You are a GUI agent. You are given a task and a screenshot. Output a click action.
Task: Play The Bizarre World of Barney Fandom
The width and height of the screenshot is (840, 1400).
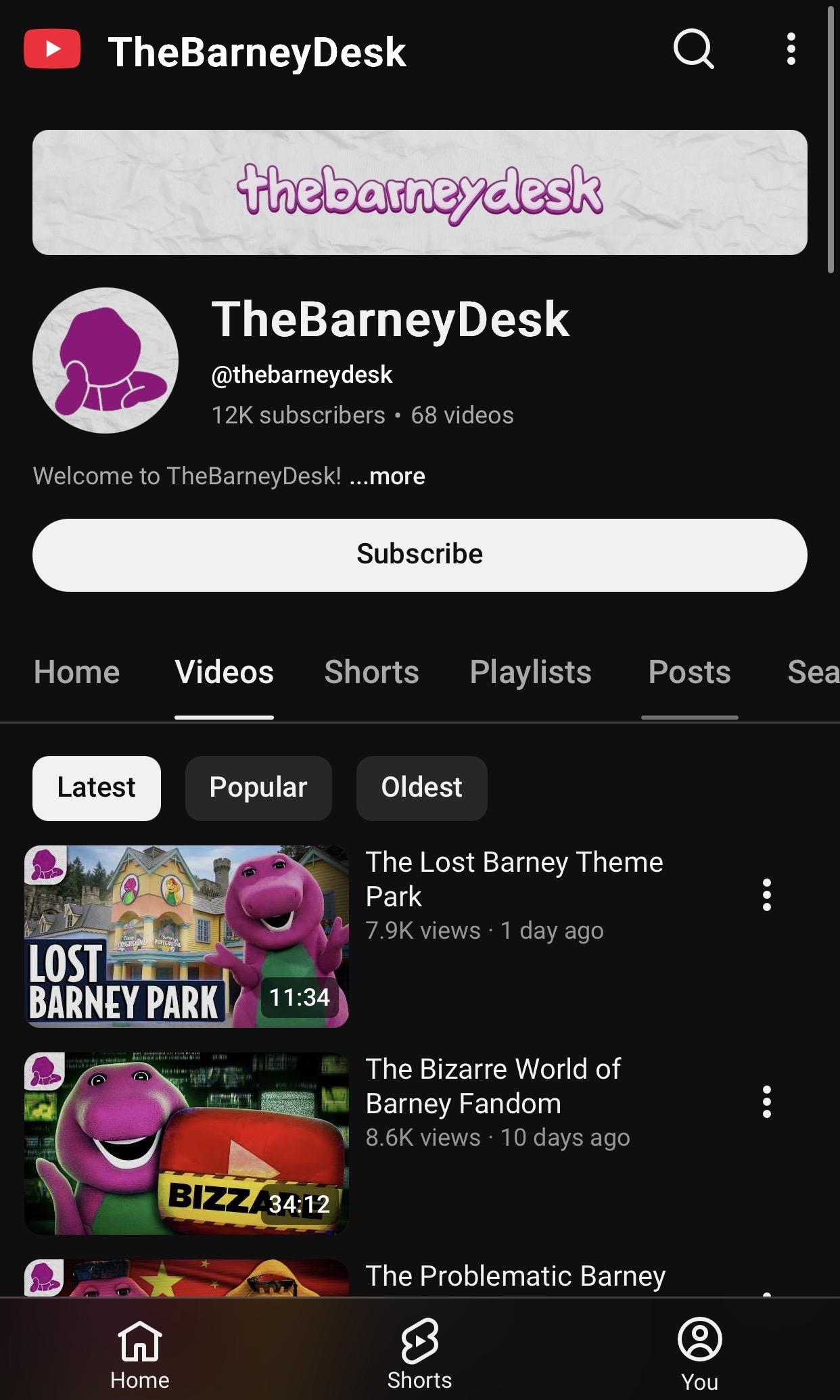tap(187, 1143)
